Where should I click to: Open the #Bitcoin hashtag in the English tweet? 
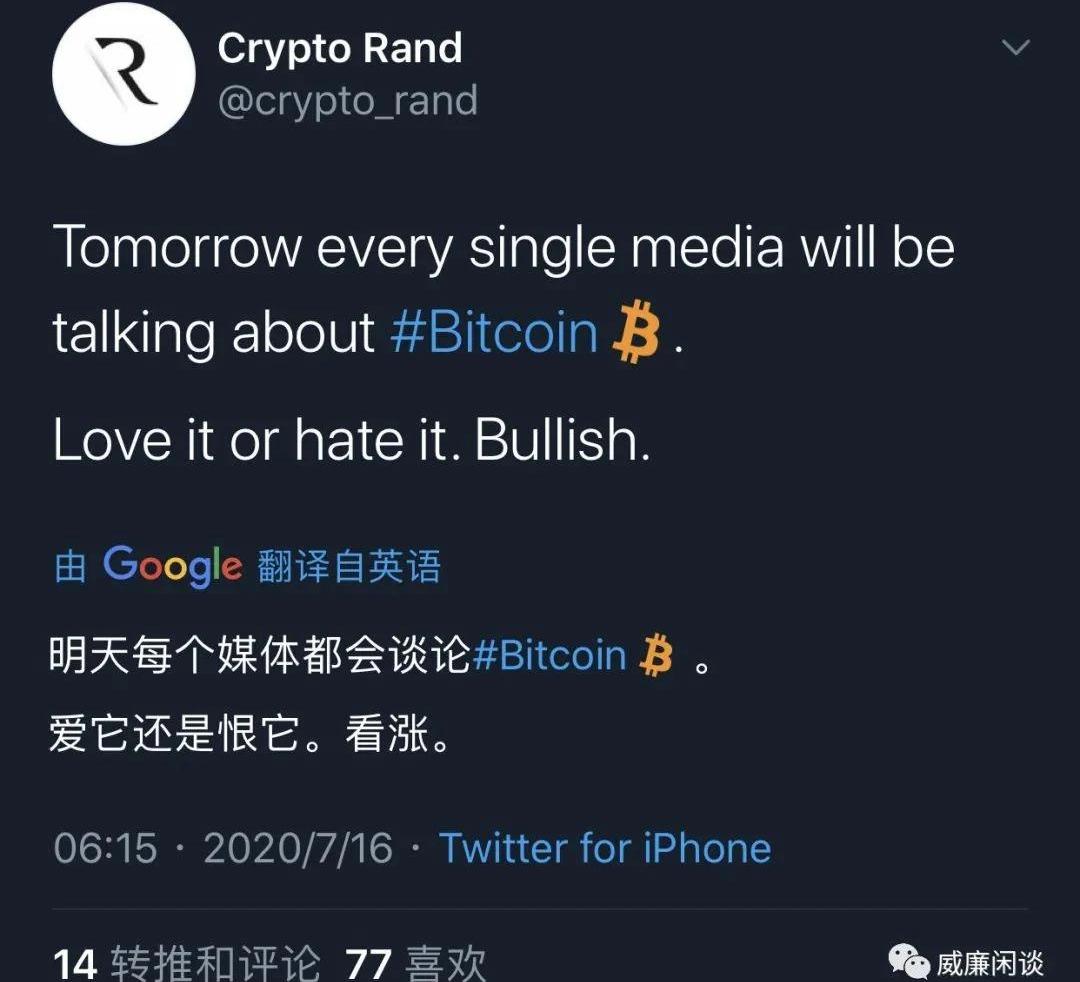[x=493, y=332]
